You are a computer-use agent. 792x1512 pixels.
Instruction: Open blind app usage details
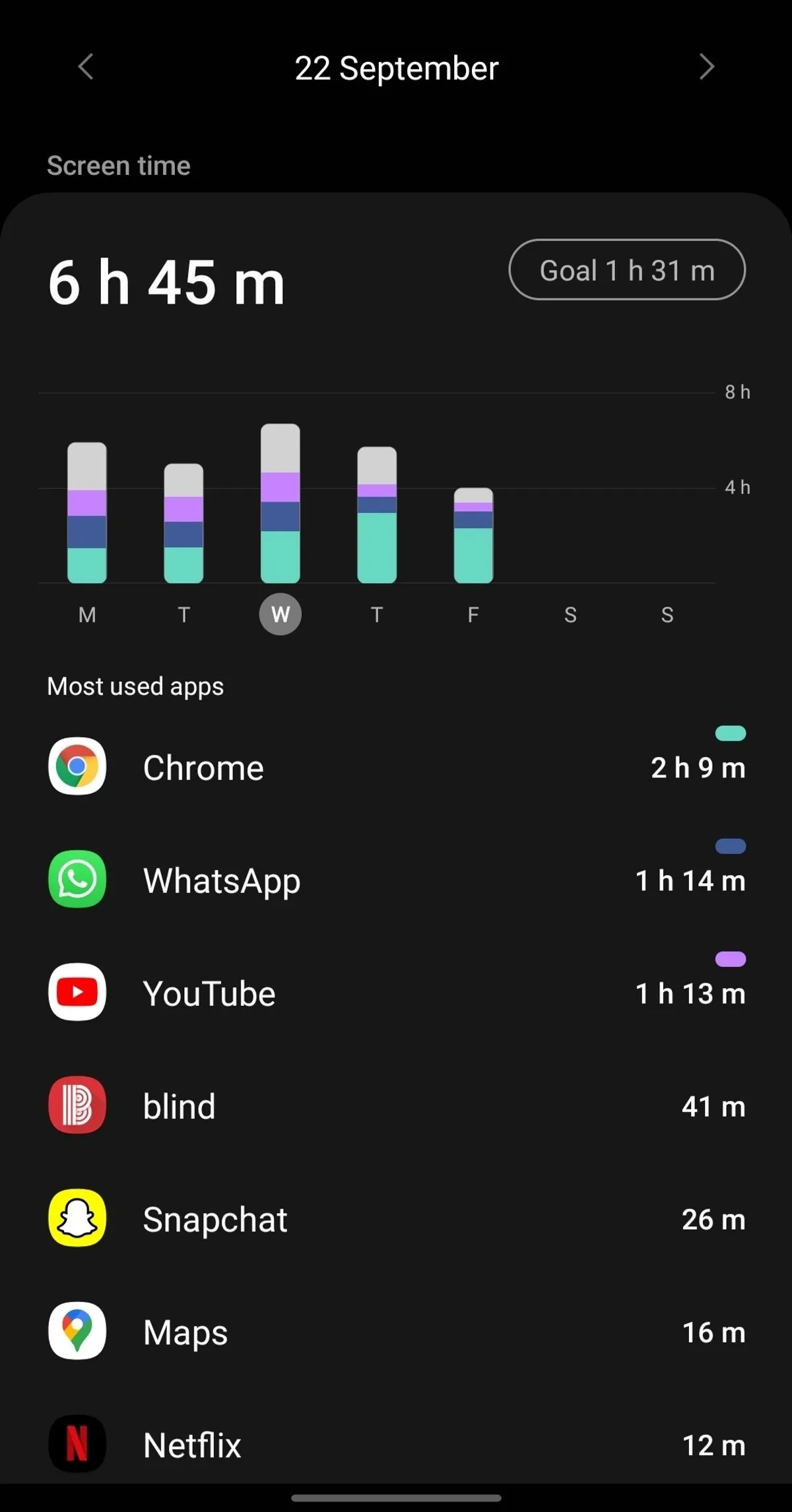pyautogui.click(x=396, y=1106)
